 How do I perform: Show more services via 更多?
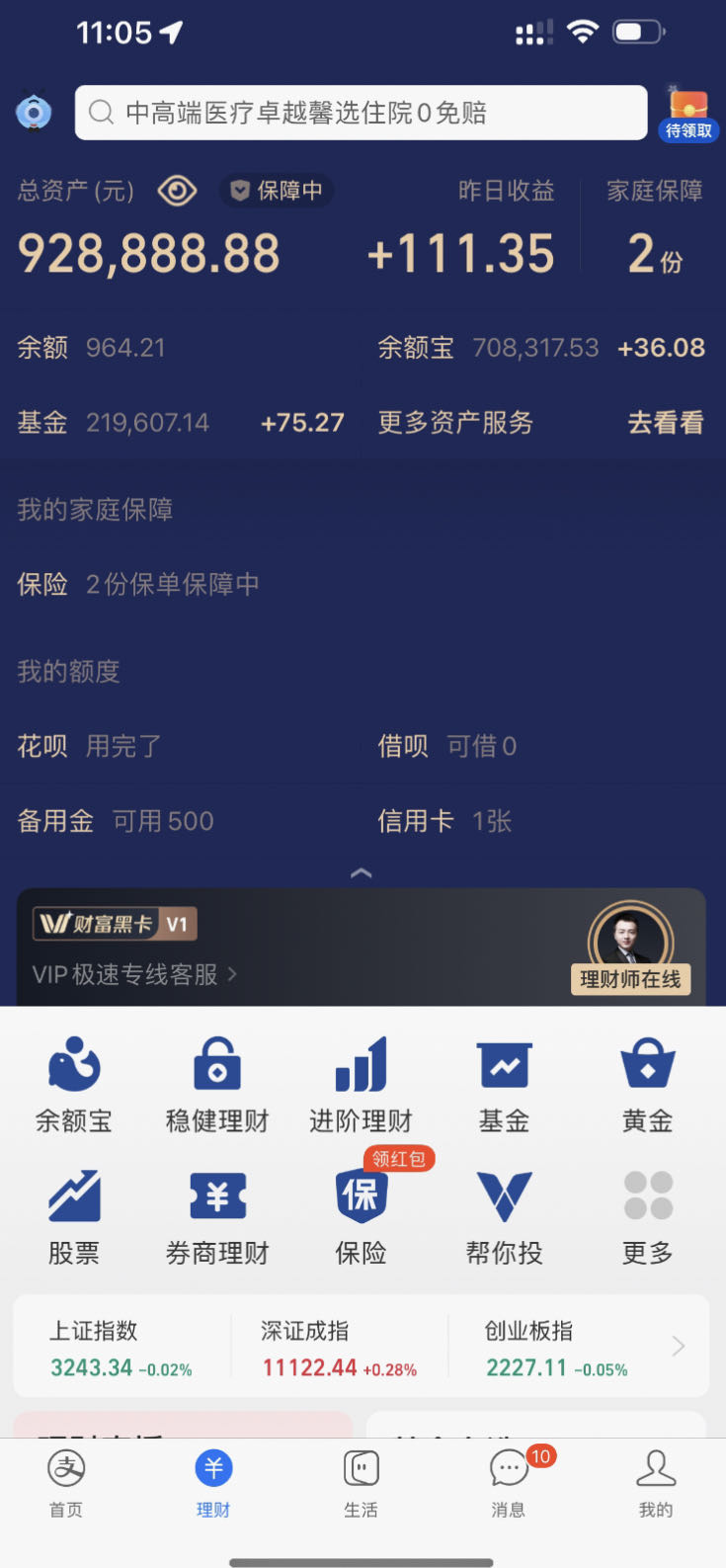[x=647, y=1217]
